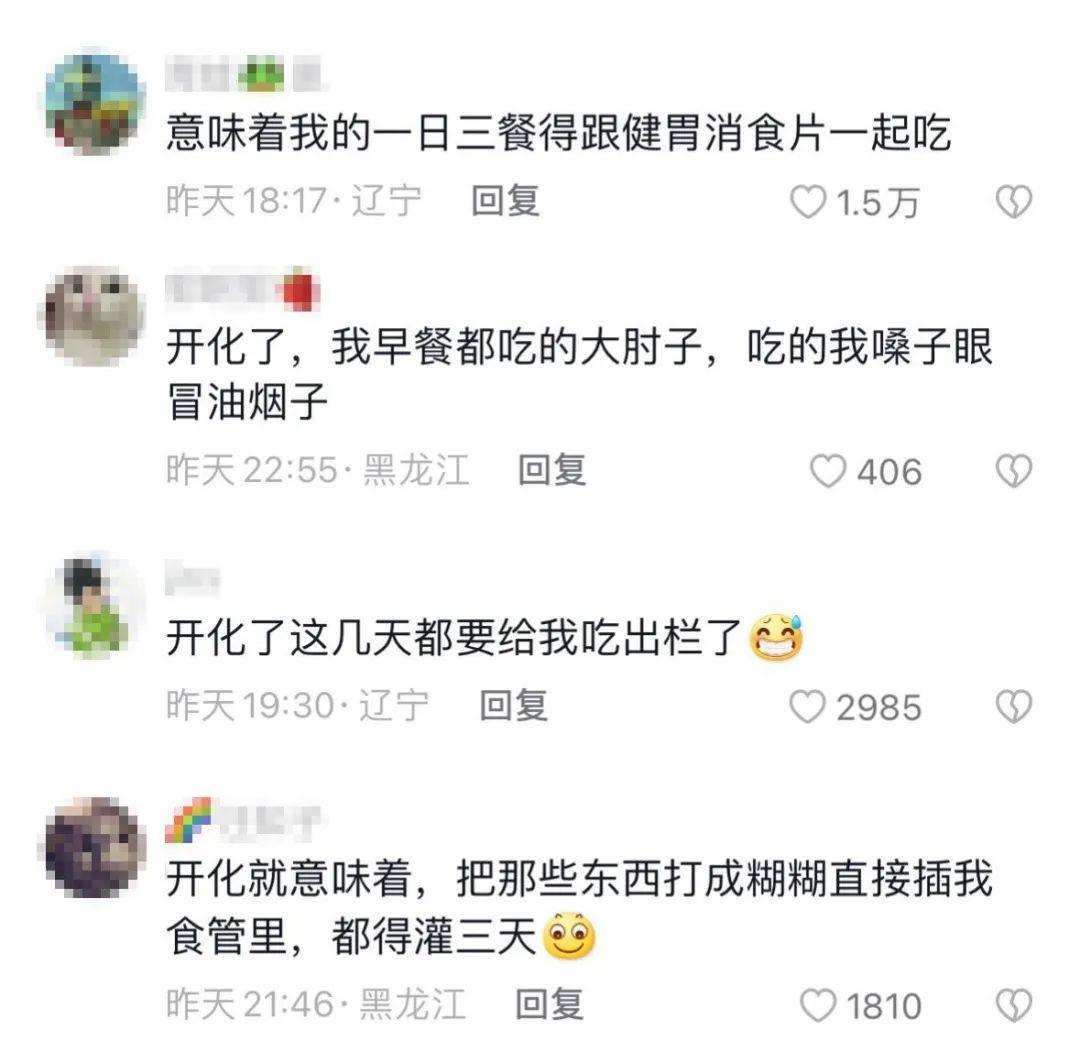Tap the broken heart on 吃出栏了 comment

(1013, 708)
